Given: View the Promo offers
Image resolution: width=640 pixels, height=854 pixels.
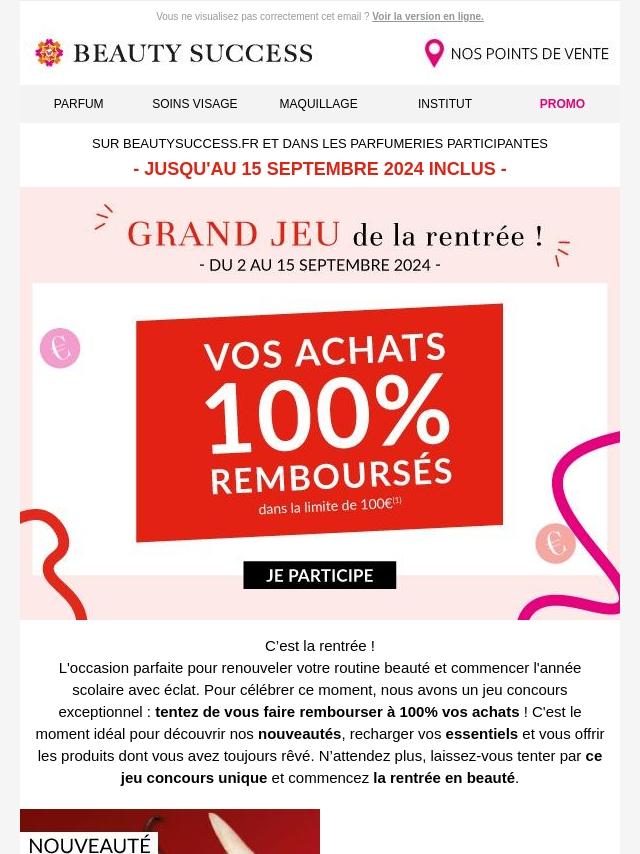Looking at the screenshot, I should [562, 104].
